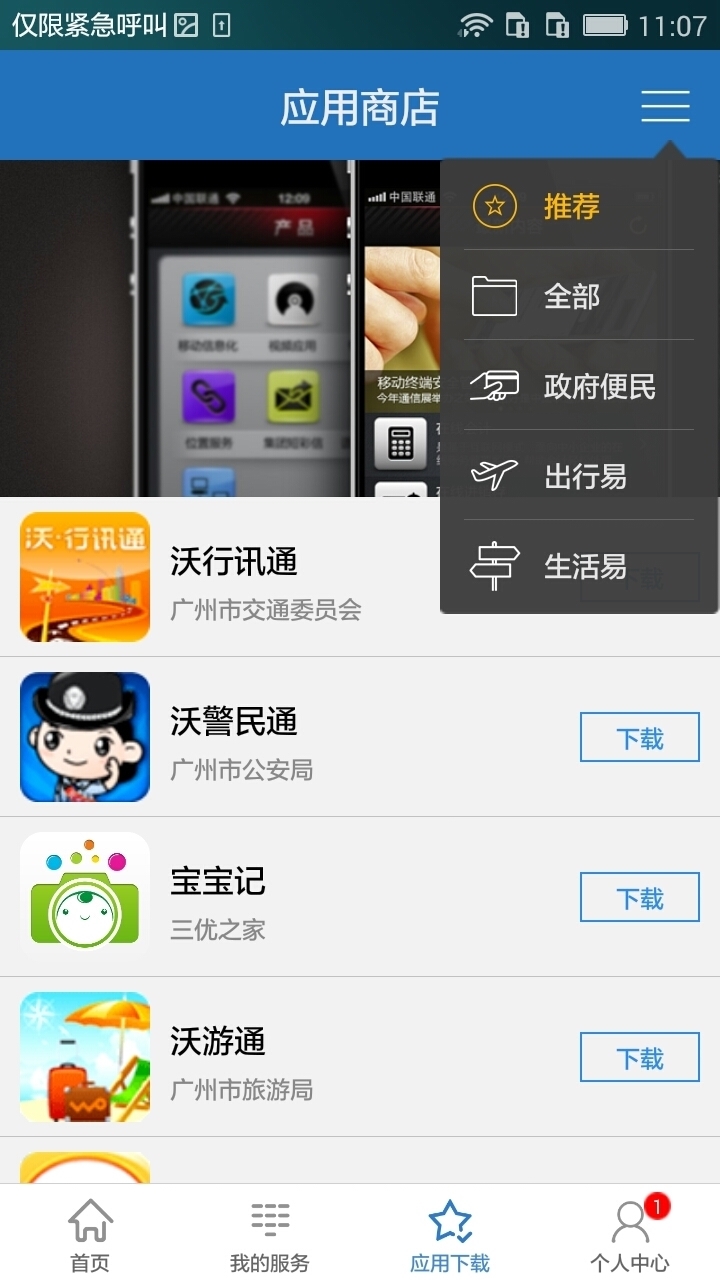
Task: Tap 下载 for 宝宝记
Action: 639,898
